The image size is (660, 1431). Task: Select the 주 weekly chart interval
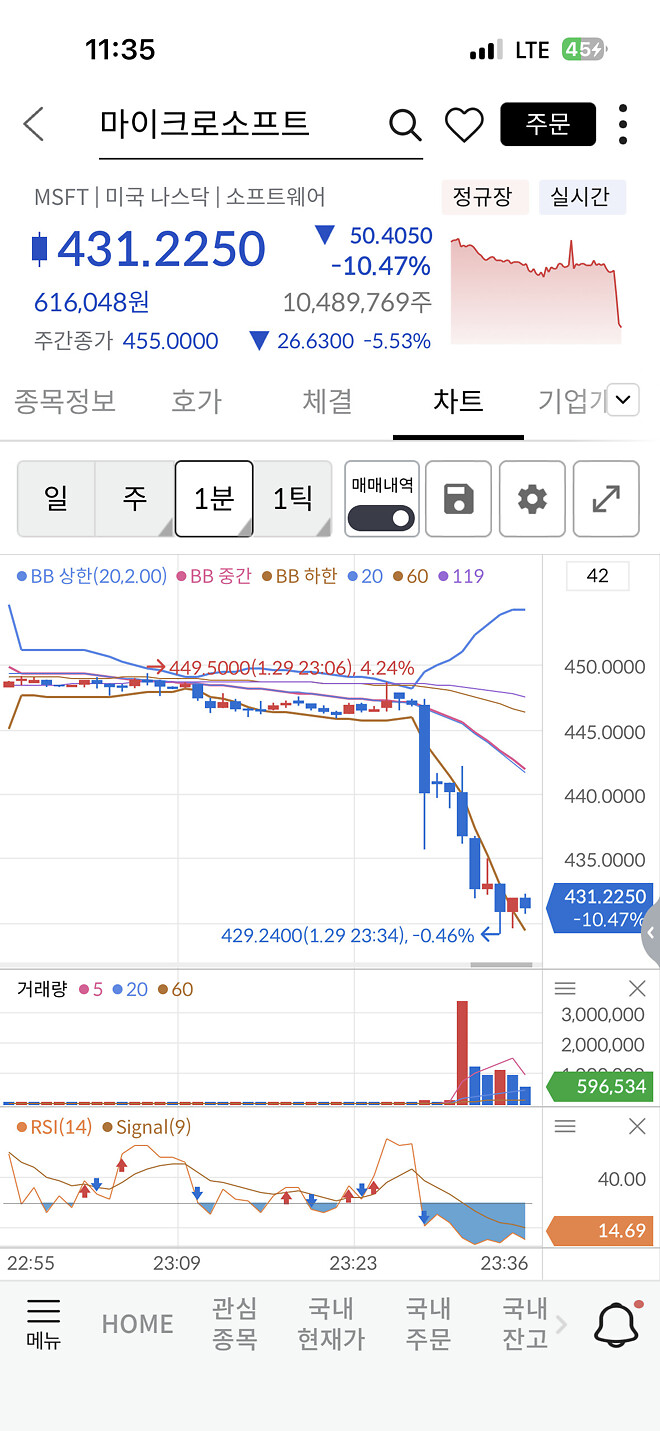134,498
